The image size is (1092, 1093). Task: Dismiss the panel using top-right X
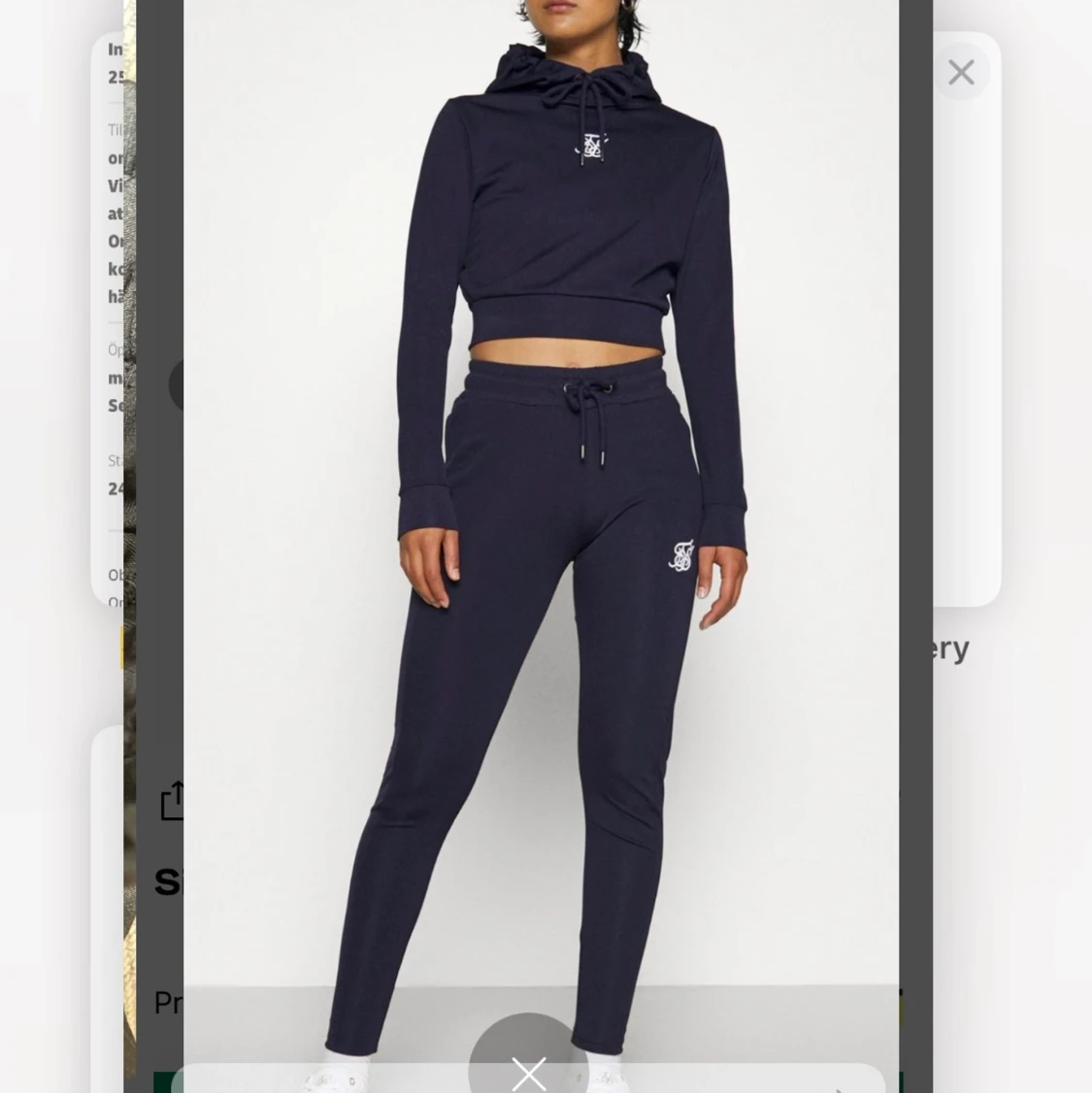pos(961,73)
